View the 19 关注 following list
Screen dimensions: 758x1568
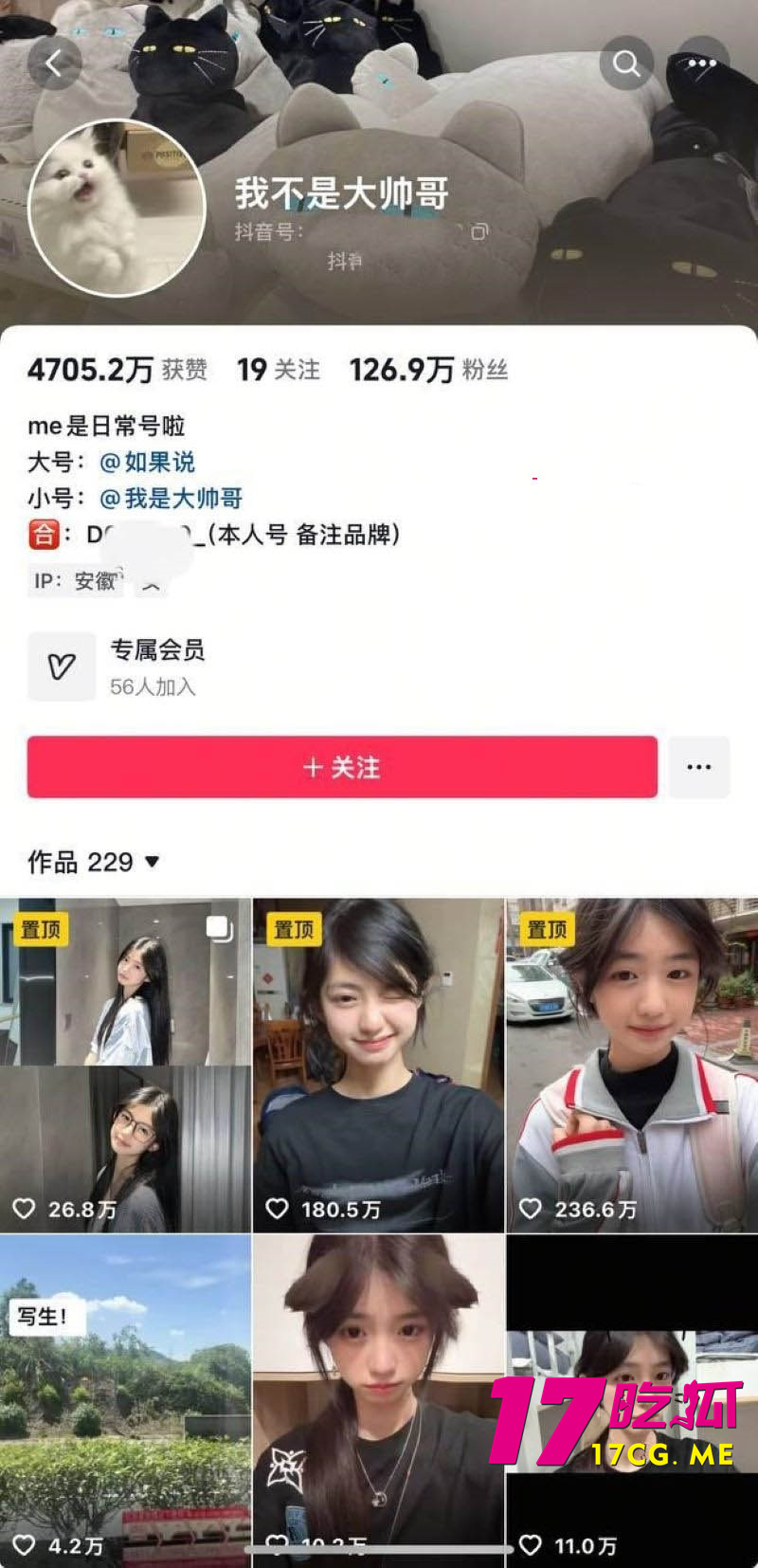(279, 370)
